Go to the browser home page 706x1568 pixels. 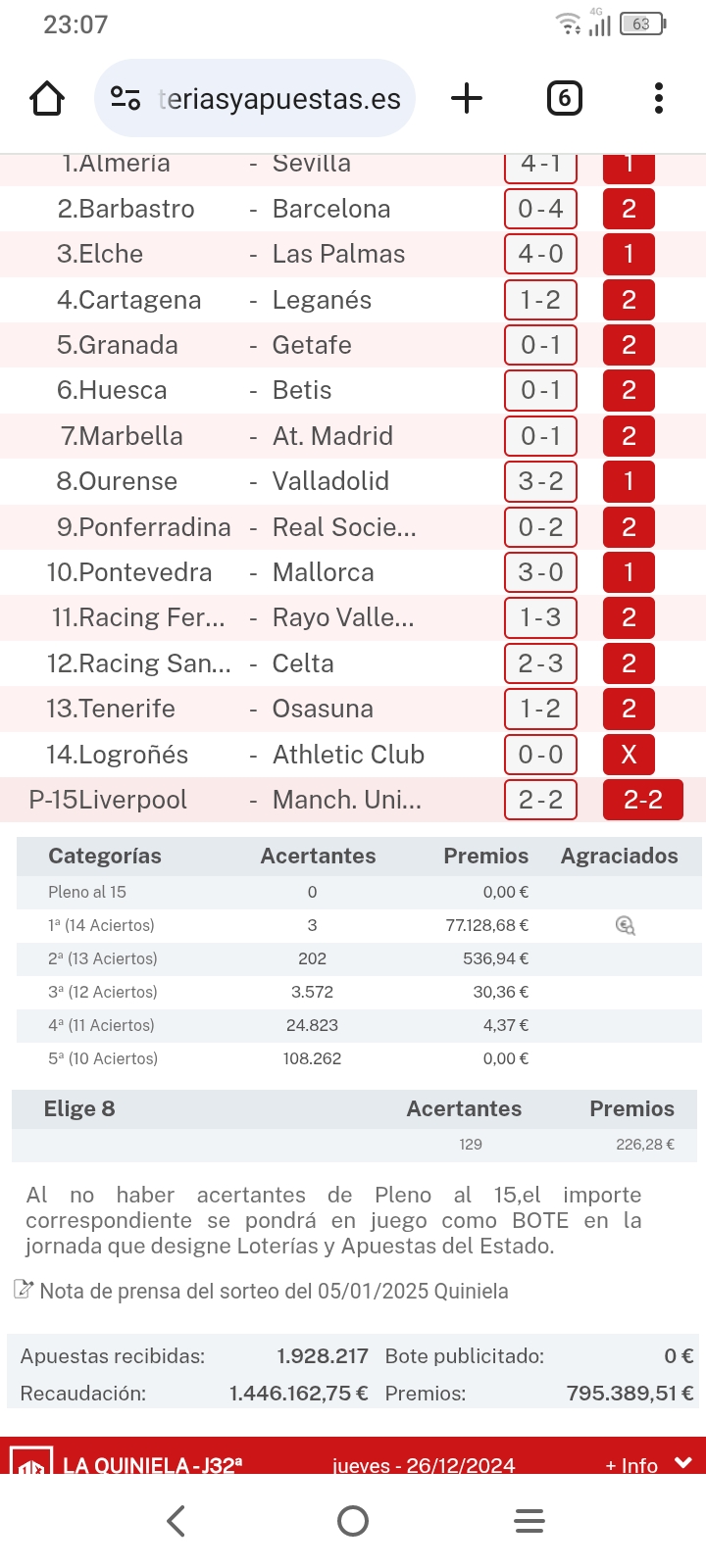point(47,98)
